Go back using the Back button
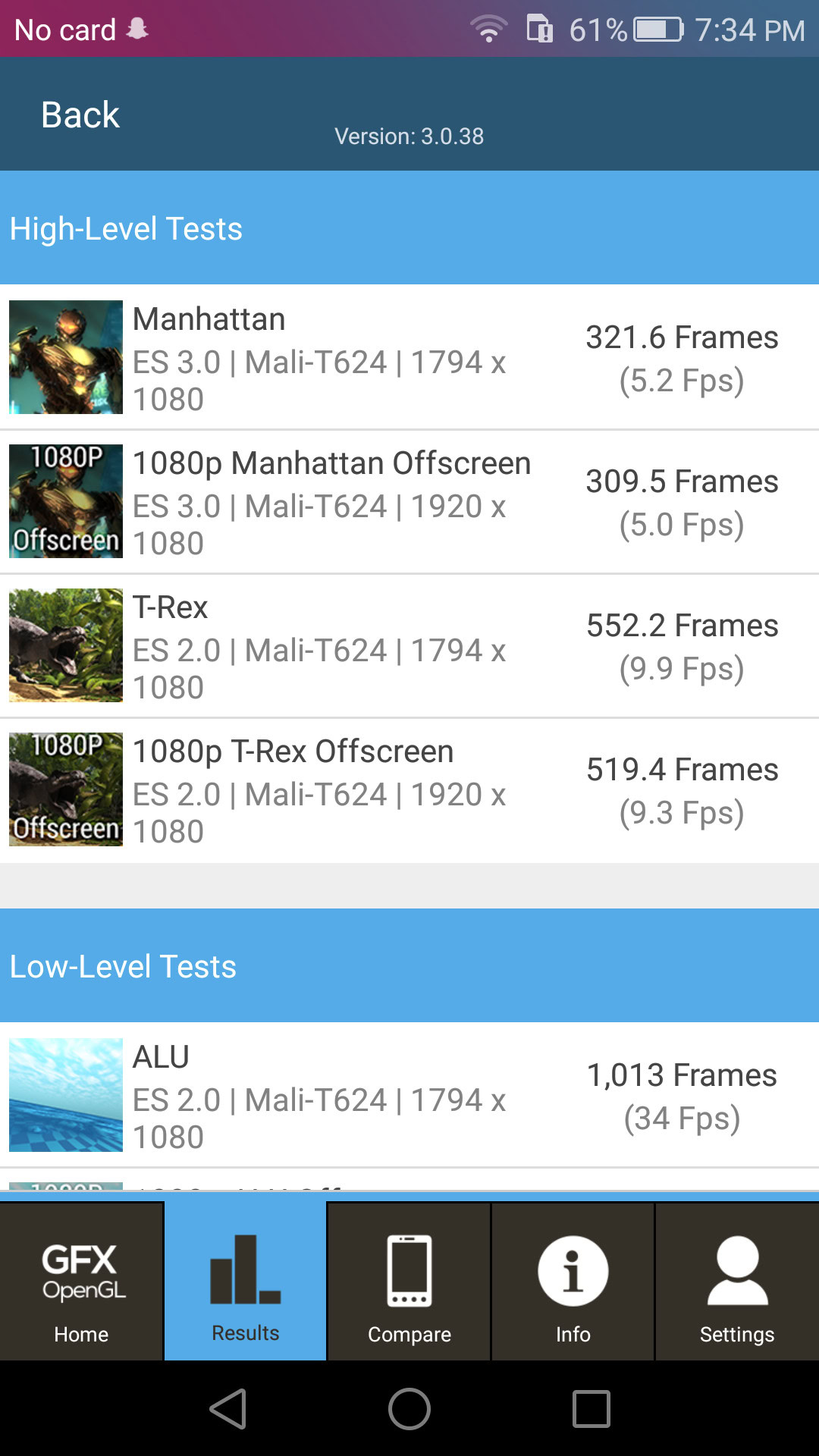Image resolution: width=819 pixels, height=1456 pixels. pyautogui.click(x=80, y=115)
